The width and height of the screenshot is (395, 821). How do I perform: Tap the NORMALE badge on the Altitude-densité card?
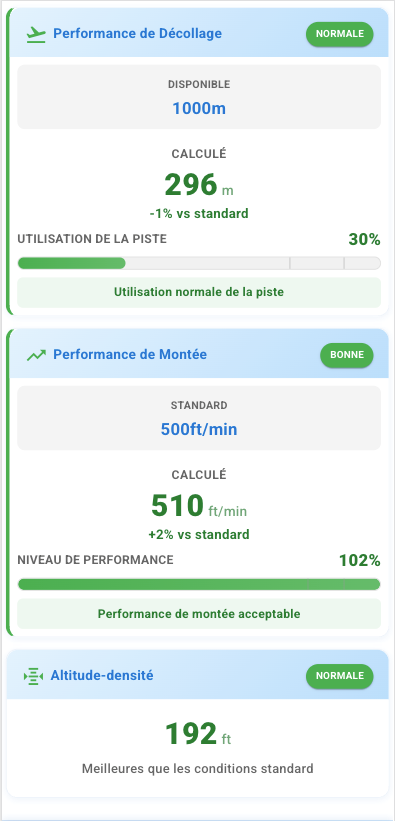339,676
